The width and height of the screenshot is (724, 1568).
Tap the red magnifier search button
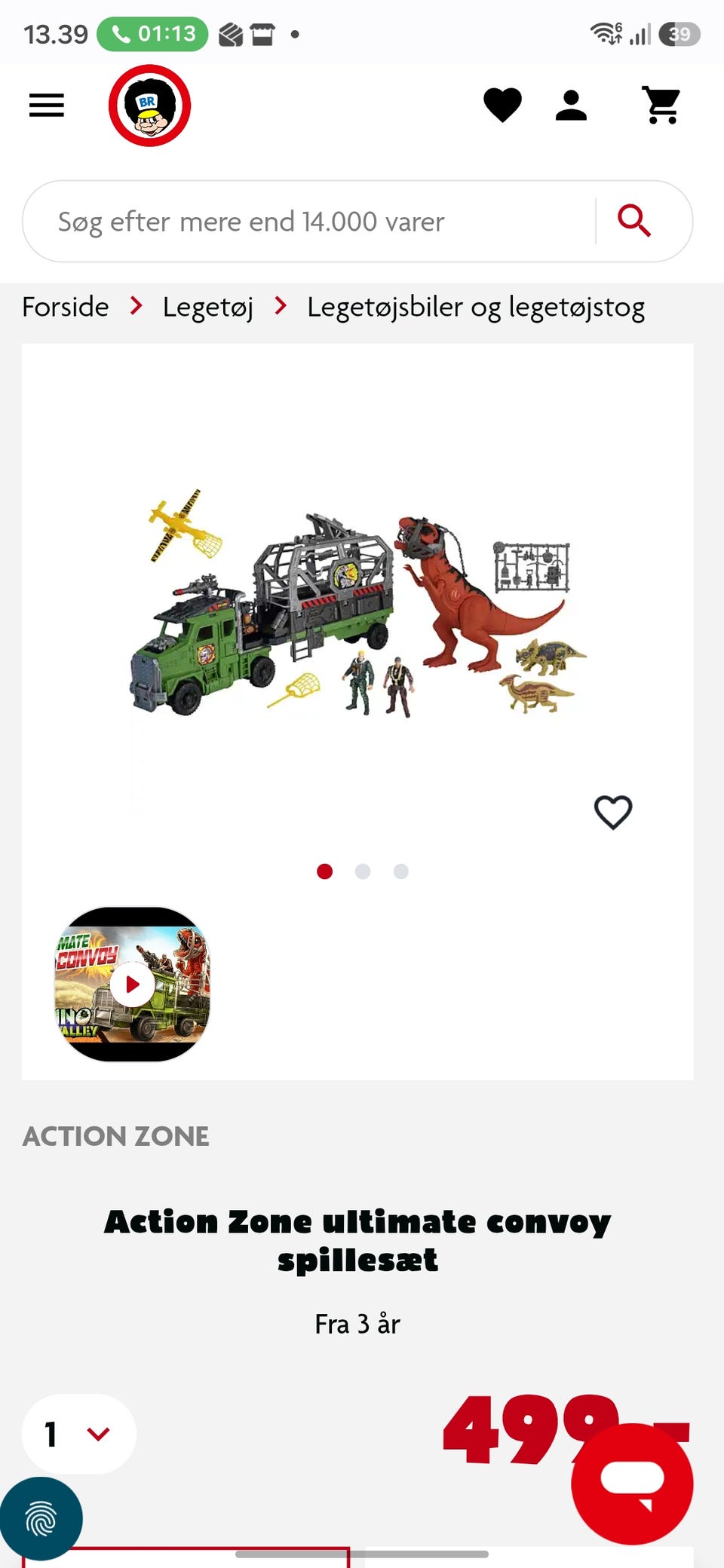pos(634,221)
